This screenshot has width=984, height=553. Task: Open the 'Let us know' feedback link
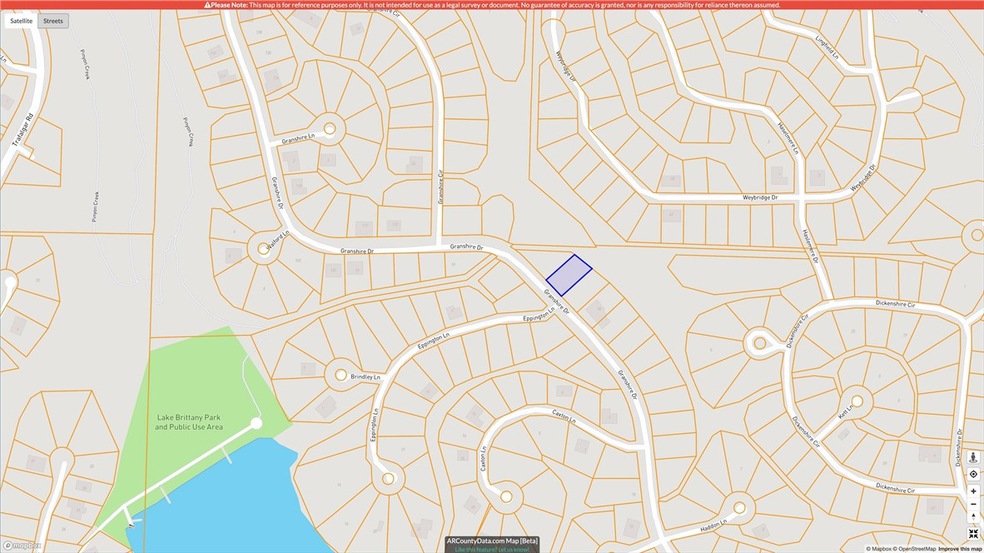click(517, 549)
